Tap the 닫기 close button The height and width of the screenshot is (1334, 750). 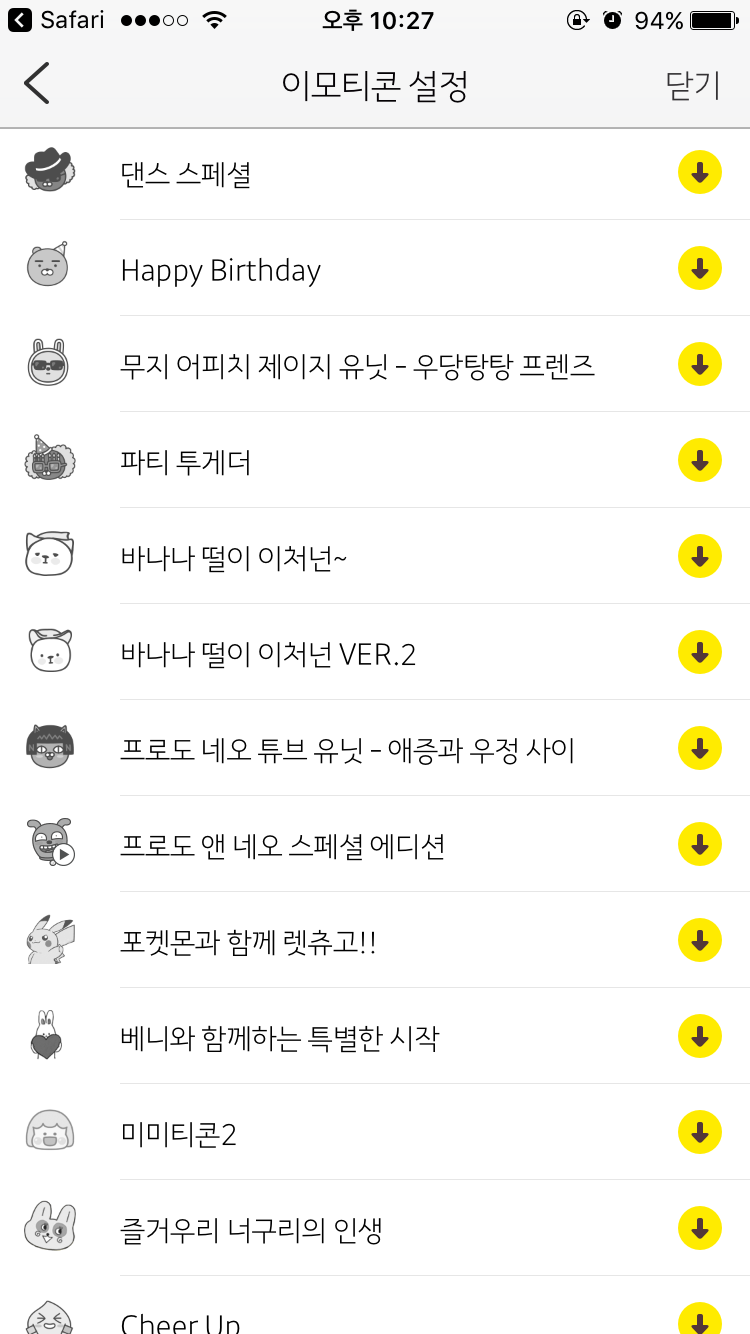tap(692, 86)
